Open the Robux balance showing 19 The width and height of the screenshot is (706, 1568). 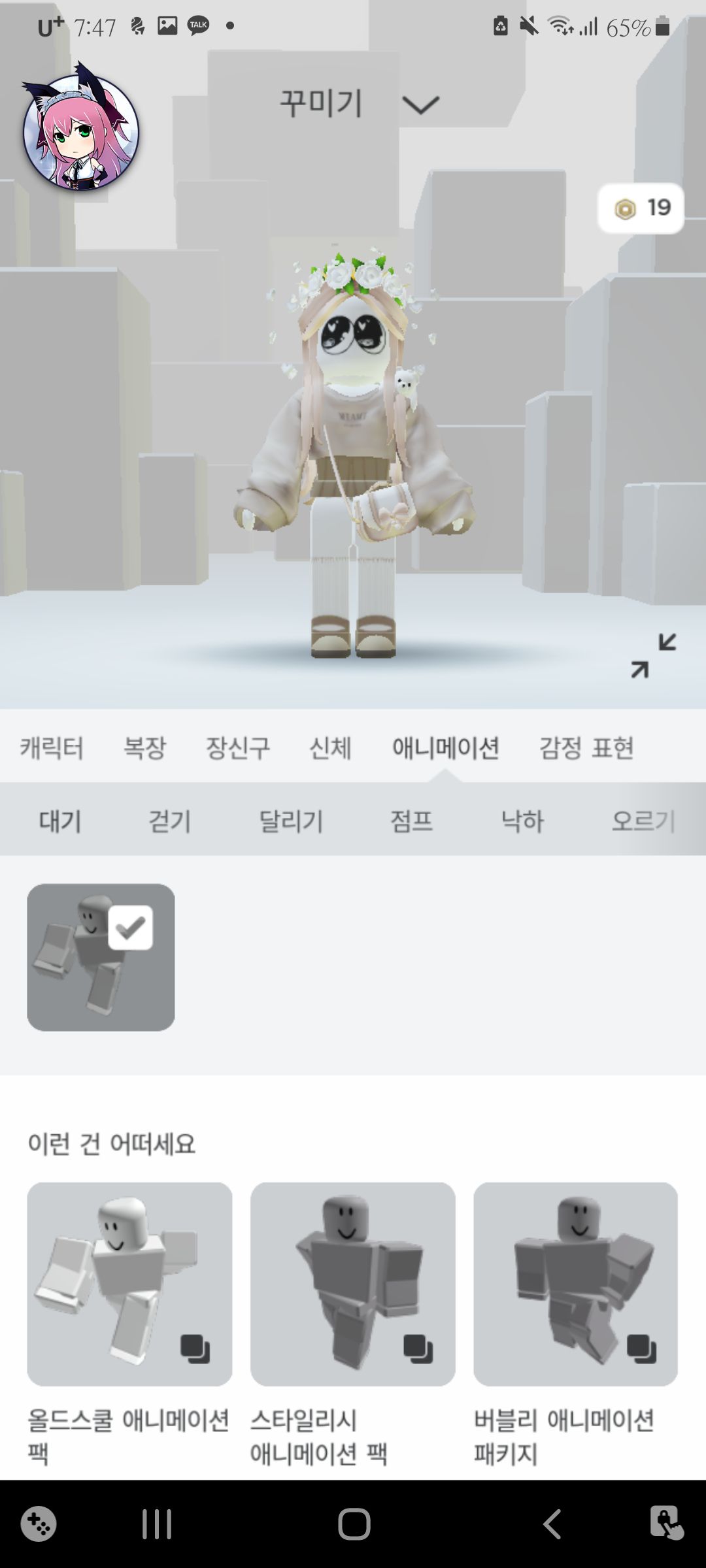click(641, 208)
